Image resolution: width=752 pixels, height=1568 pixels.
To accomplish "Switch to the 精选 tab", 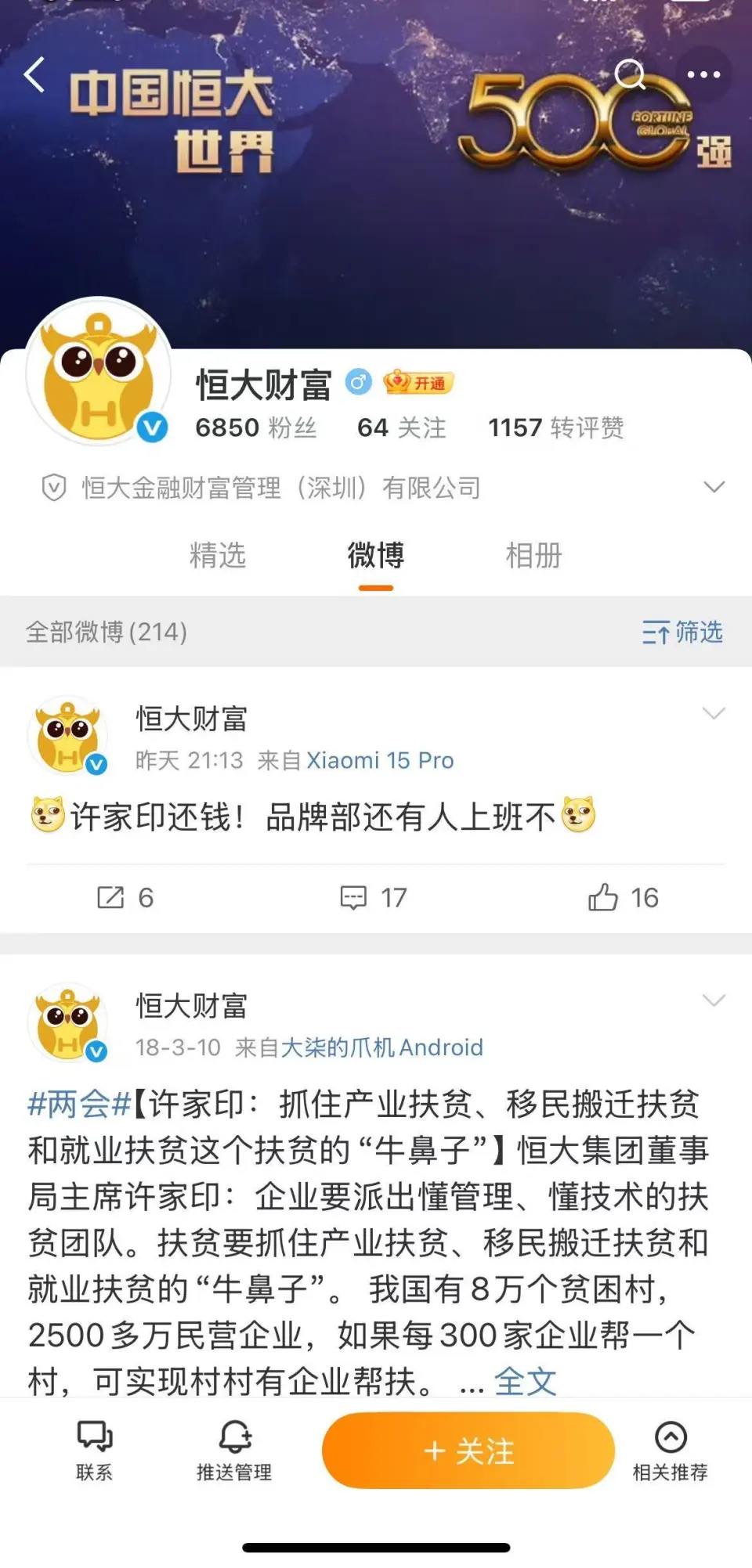I will 218,556.
